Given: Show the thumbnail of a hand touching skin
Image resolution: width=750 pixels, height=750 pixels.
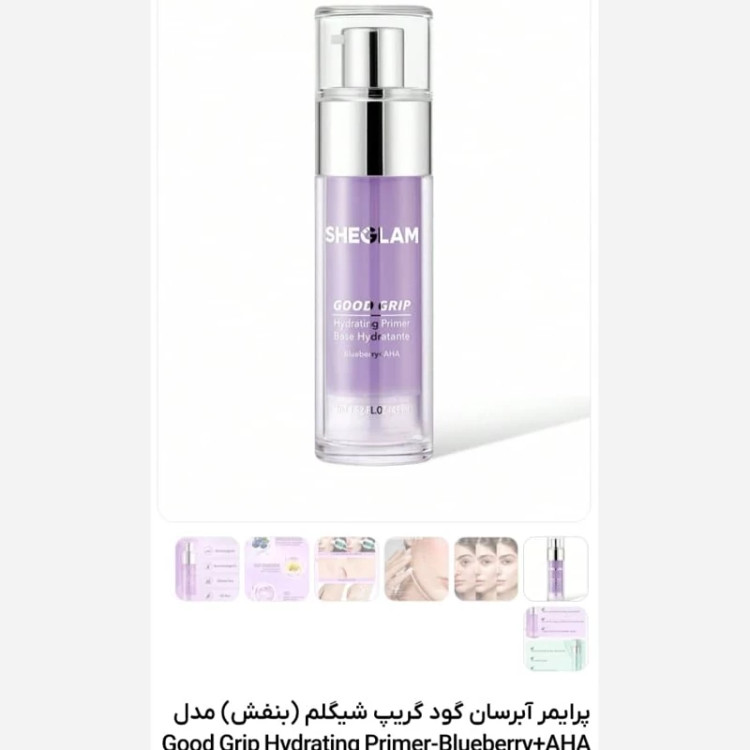Looking at the screenshot, I should (x=417, y=569).
